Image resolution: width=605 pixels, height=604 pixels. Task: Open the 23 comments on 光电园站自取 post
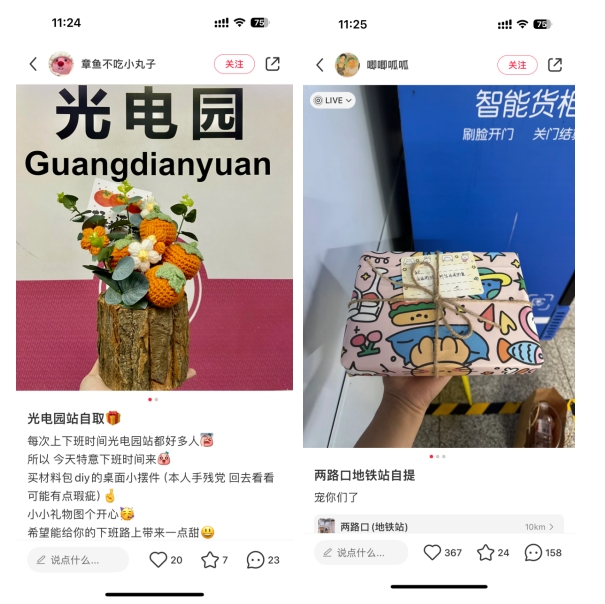tap(256, 560)
